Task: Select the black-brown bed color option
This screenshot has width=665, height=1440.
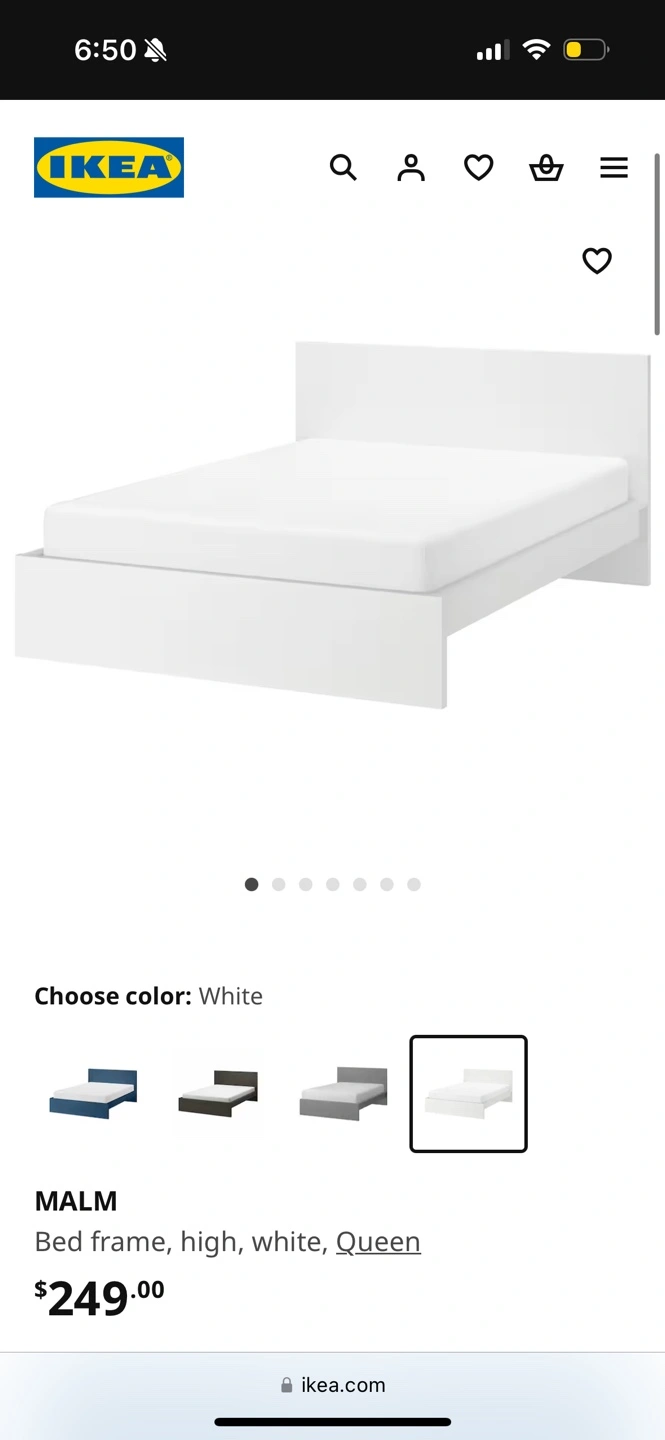Action: (x=218, y=1093)
